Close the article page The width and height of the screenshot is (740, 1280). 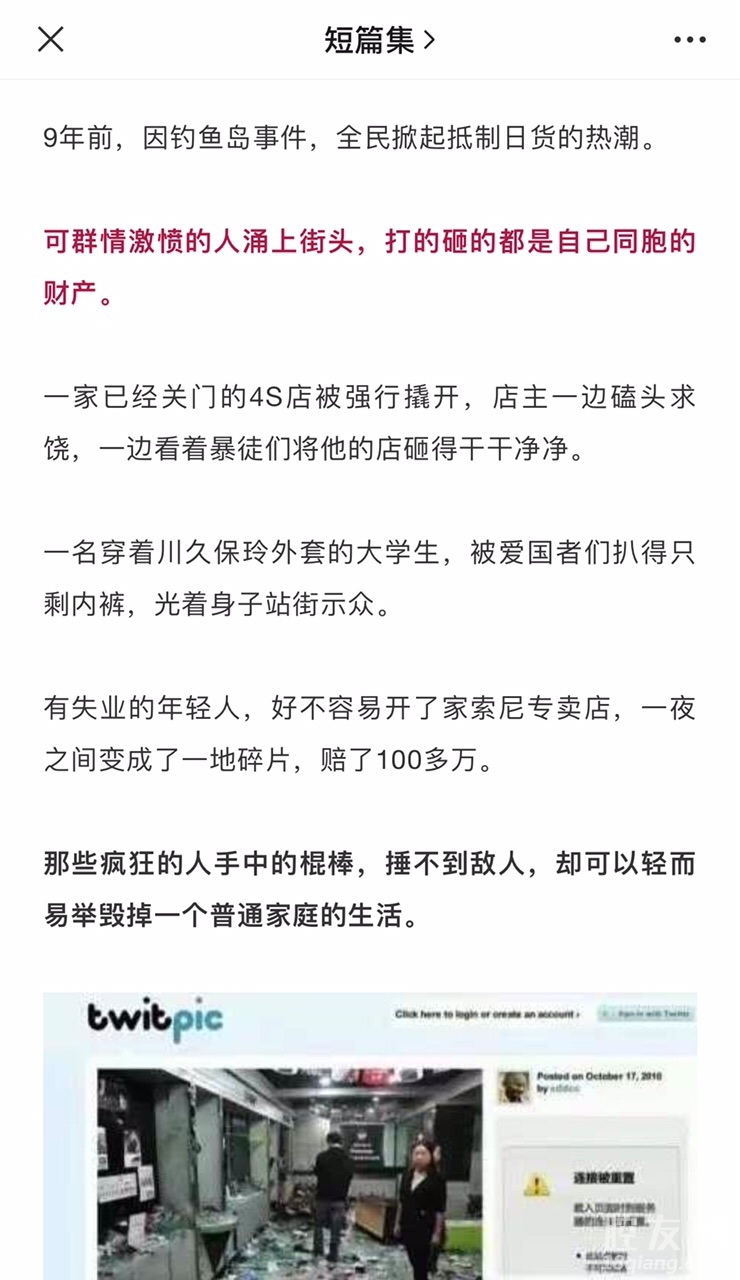tap(50, 40)
